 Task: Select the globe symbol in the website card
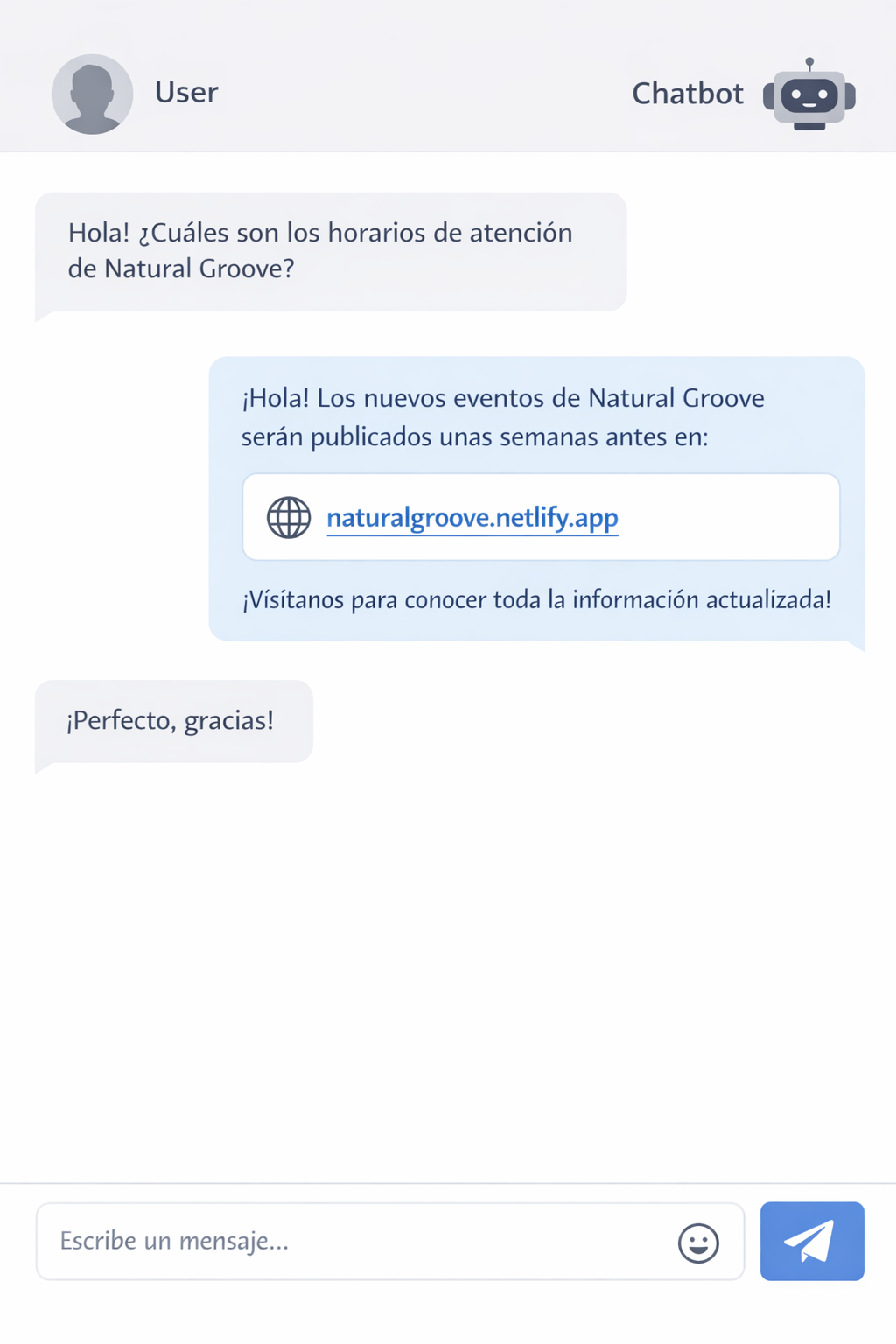[289, 517]
